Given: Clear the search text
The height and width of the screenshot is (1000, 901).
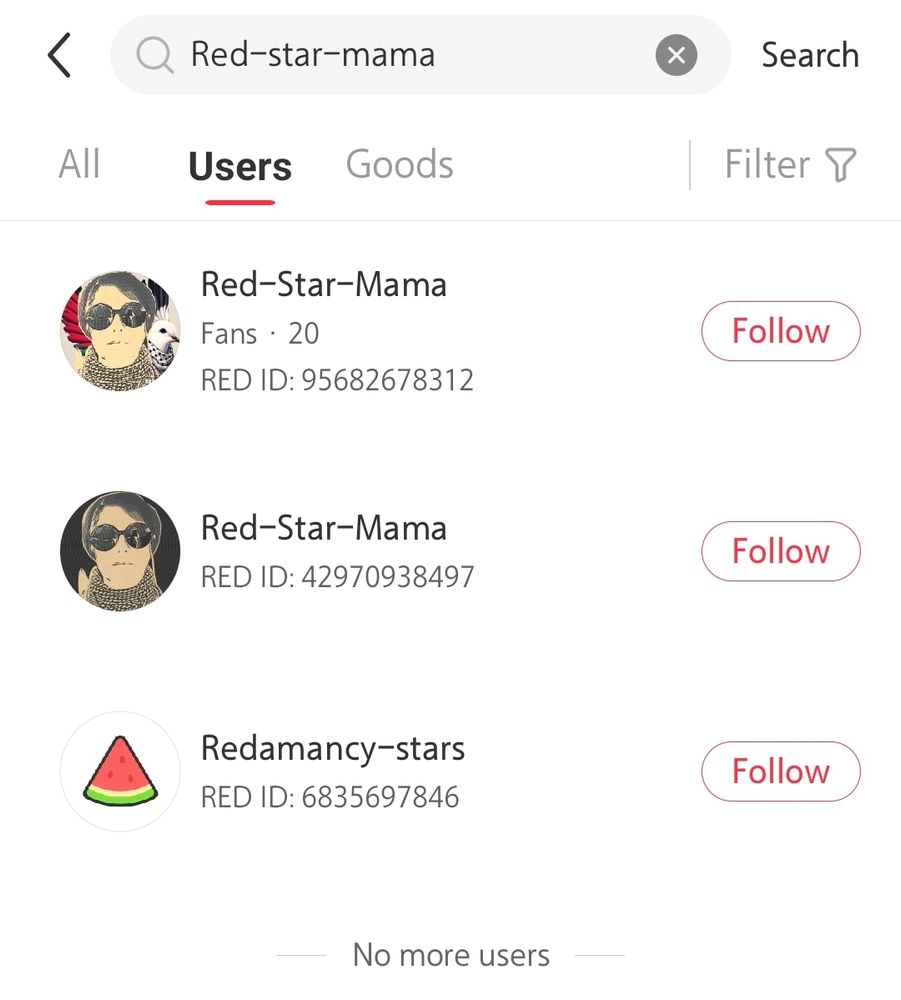Looking at the screenshot, I should point(676,55).
